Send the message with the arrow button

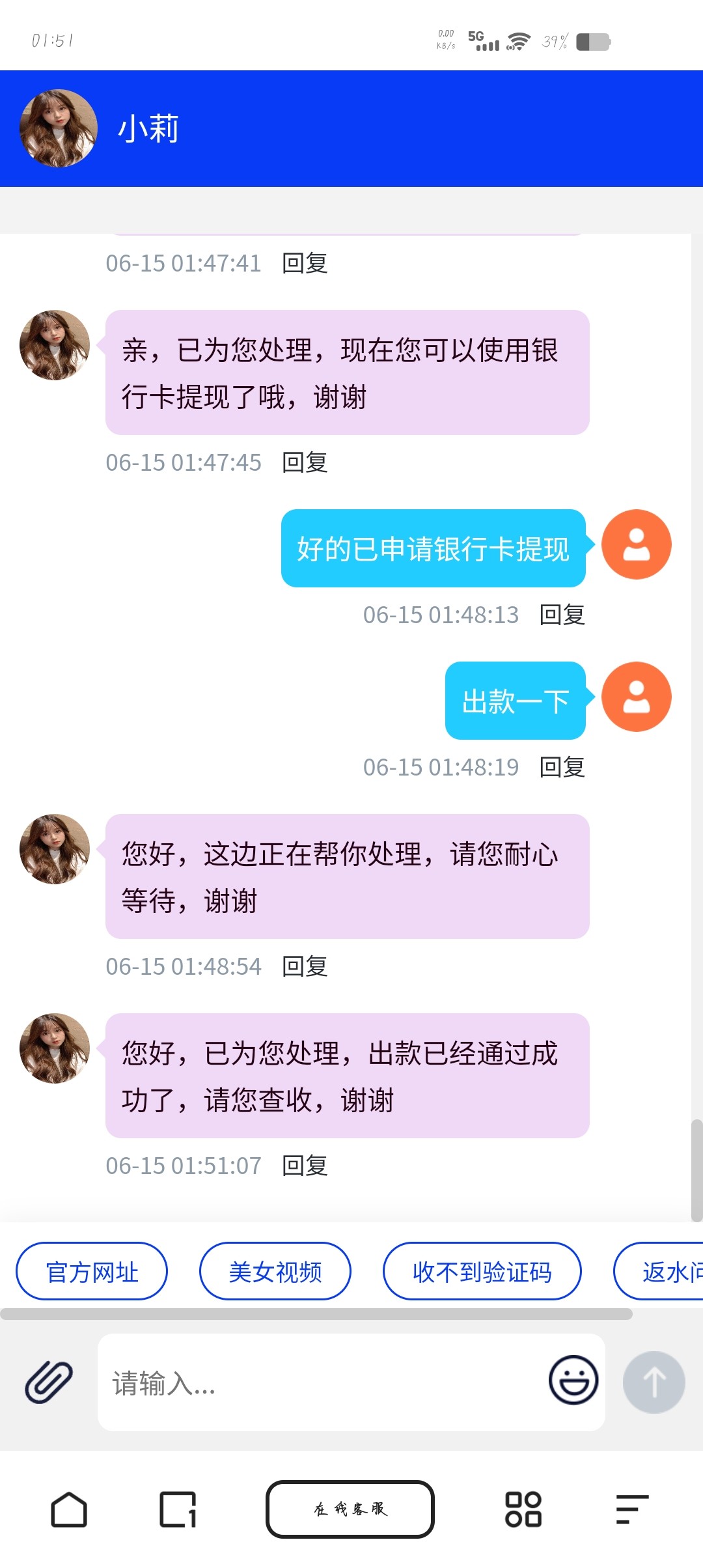[654, 1382]
